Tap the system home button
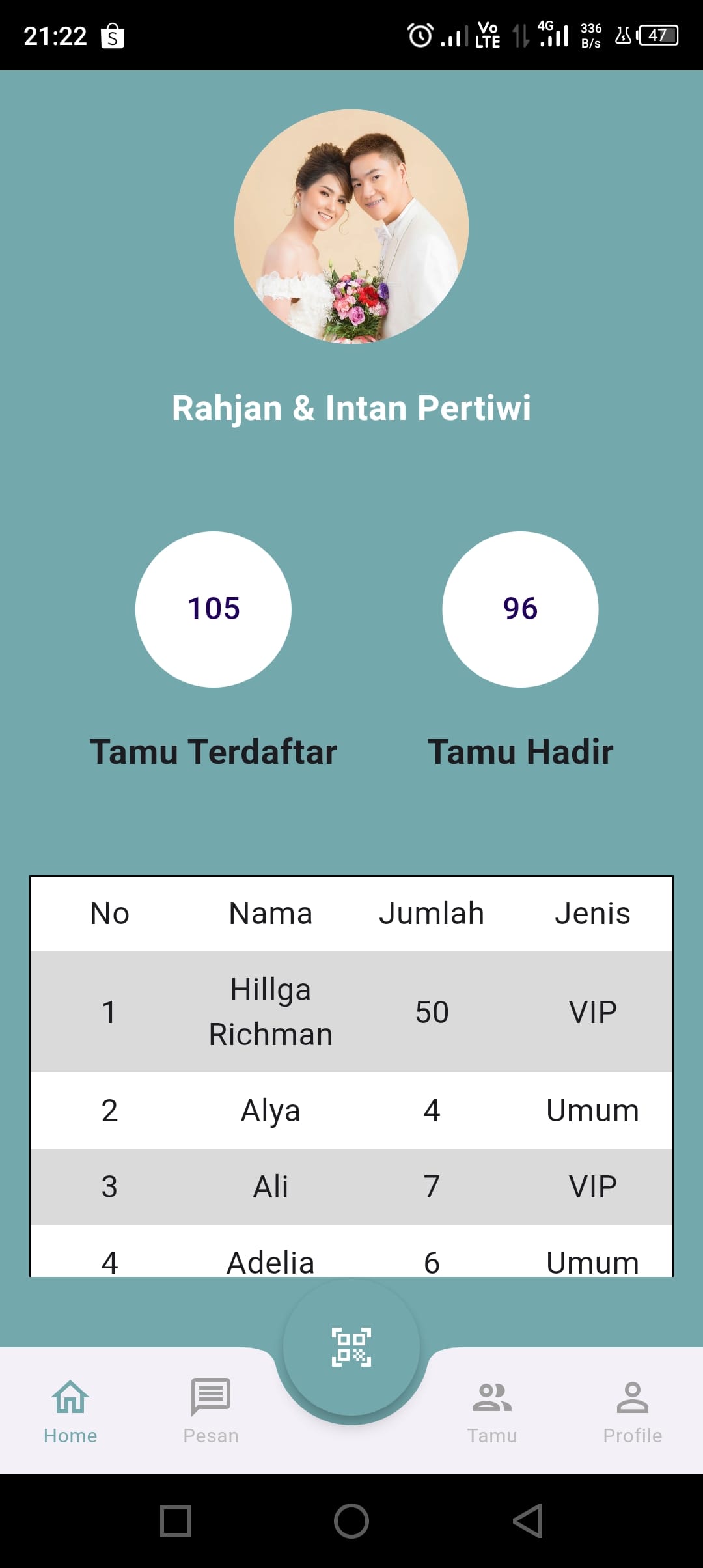Screen dimensions: 703x1568 tap(351, 1521)
